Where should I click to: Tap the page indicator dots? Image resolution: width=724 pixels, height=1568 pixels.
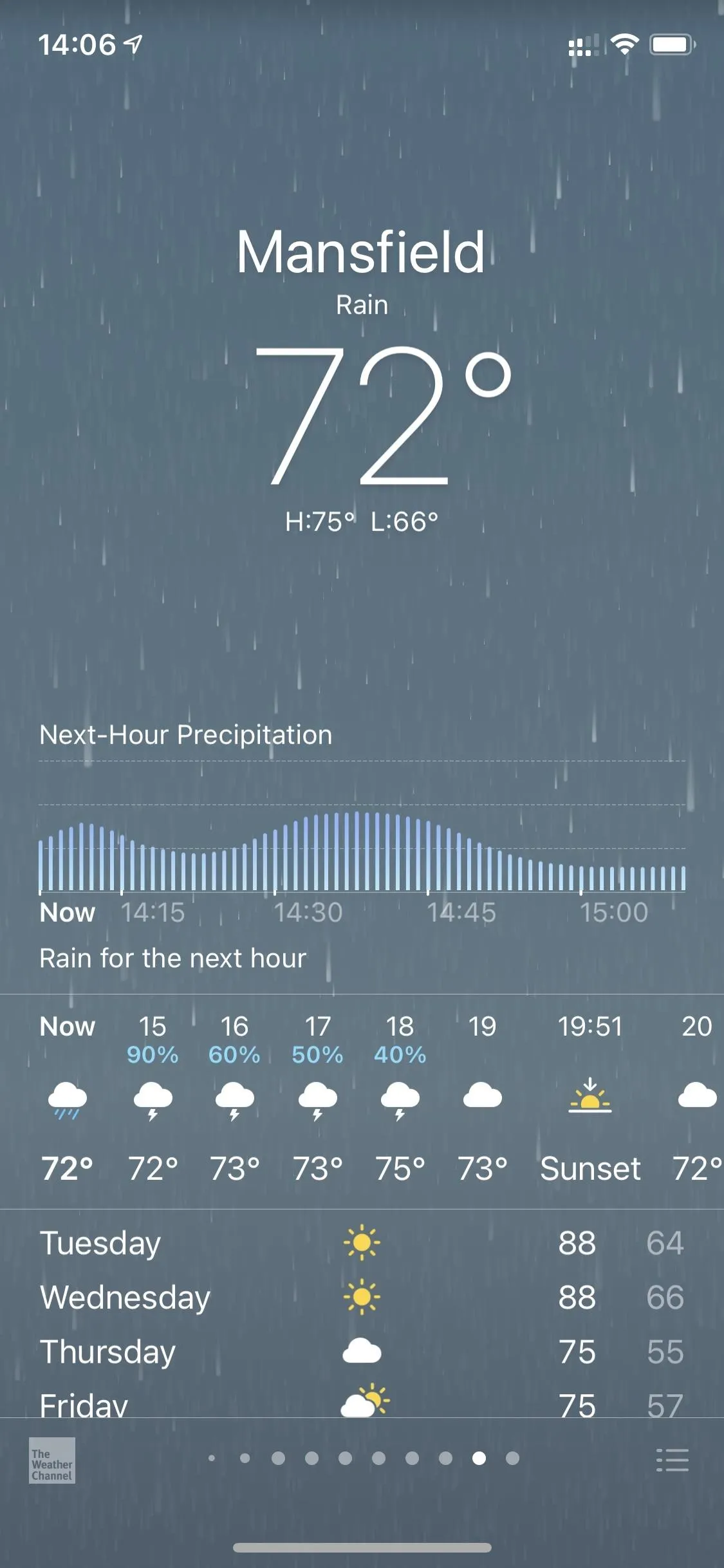(x=363, y=1458)
